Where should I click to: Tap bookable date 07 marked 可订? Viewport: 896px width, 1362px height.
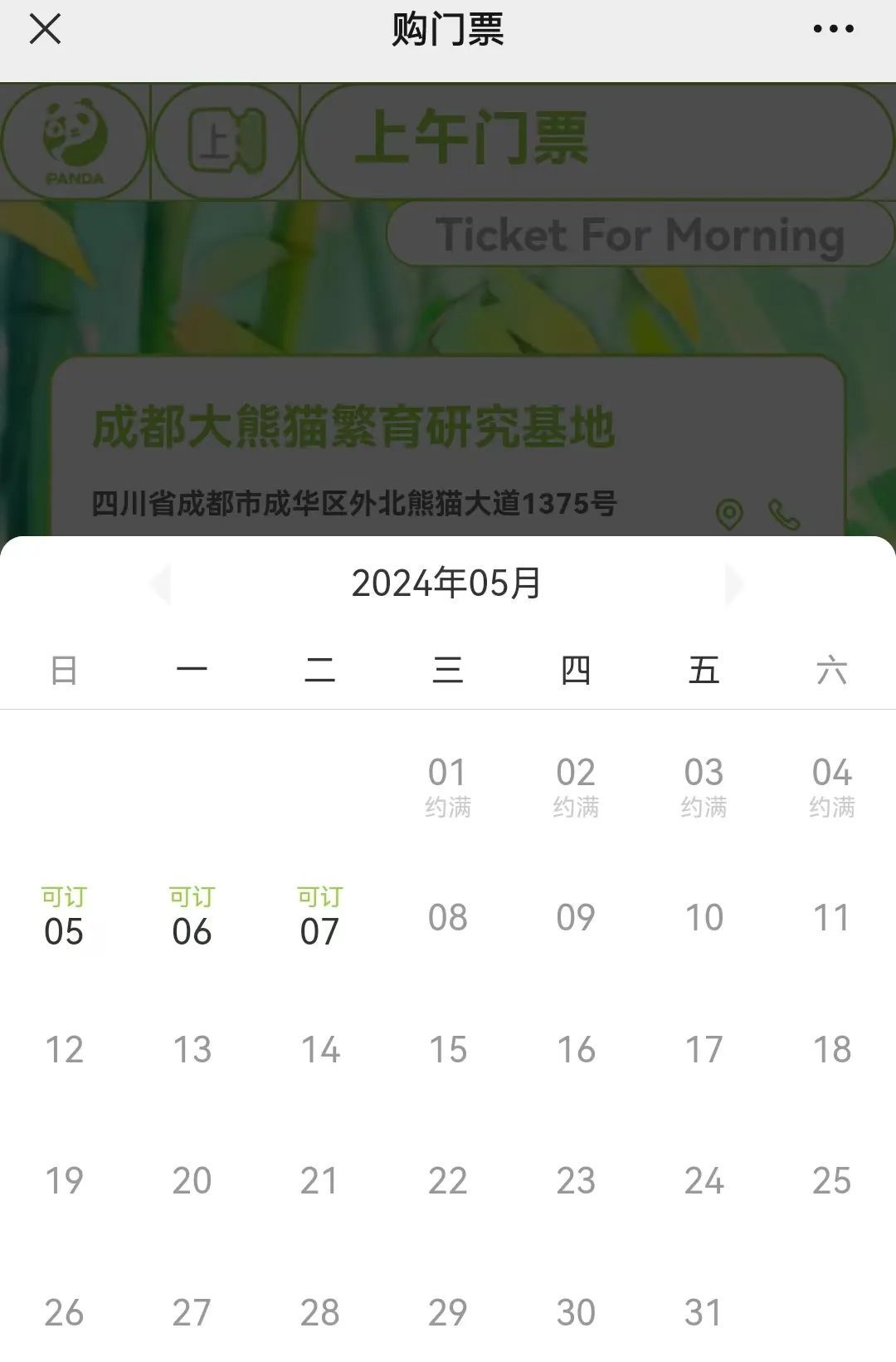(x=320, y=917)
